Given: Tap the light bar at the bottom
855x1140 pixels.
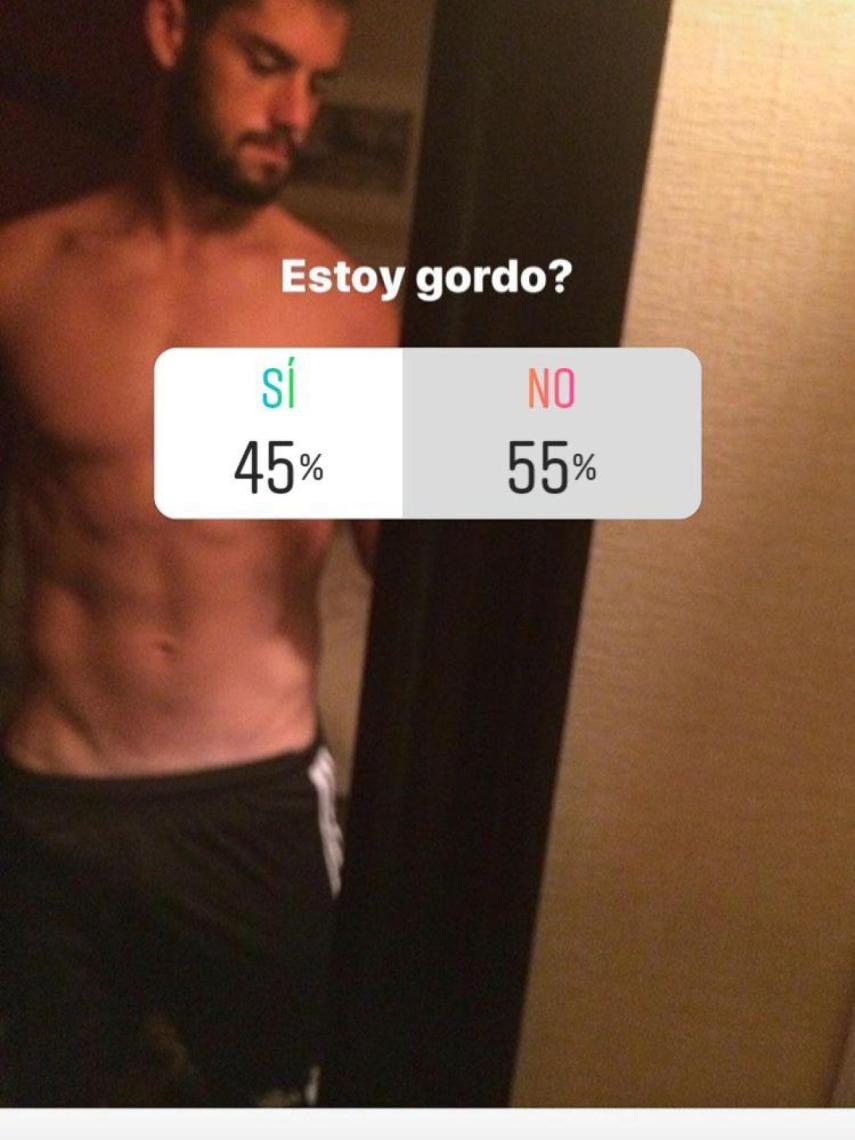Looking at the screenshot, I should 428,1125.
